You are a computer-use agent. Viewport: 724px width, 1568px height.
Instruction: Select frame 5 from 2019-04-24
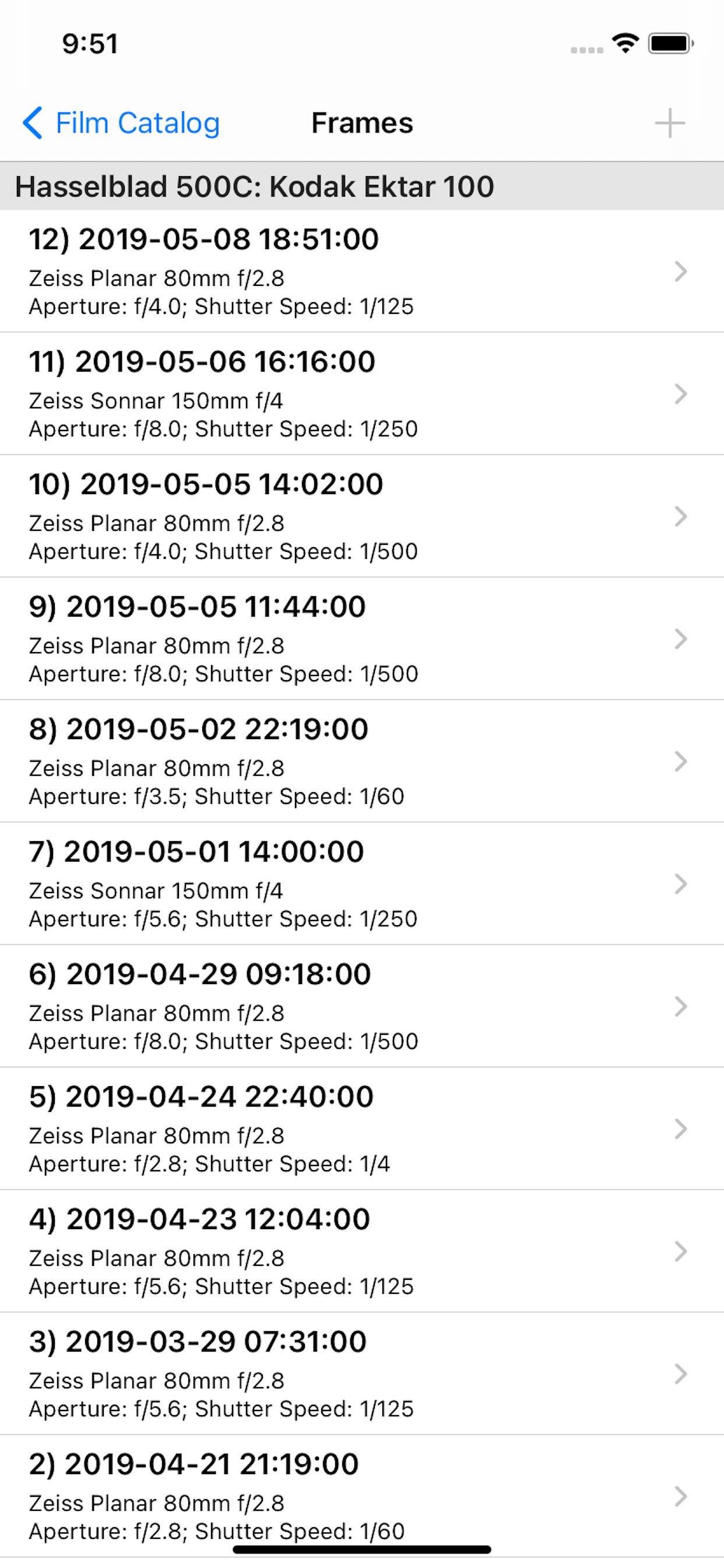(x=361, y=1129)
